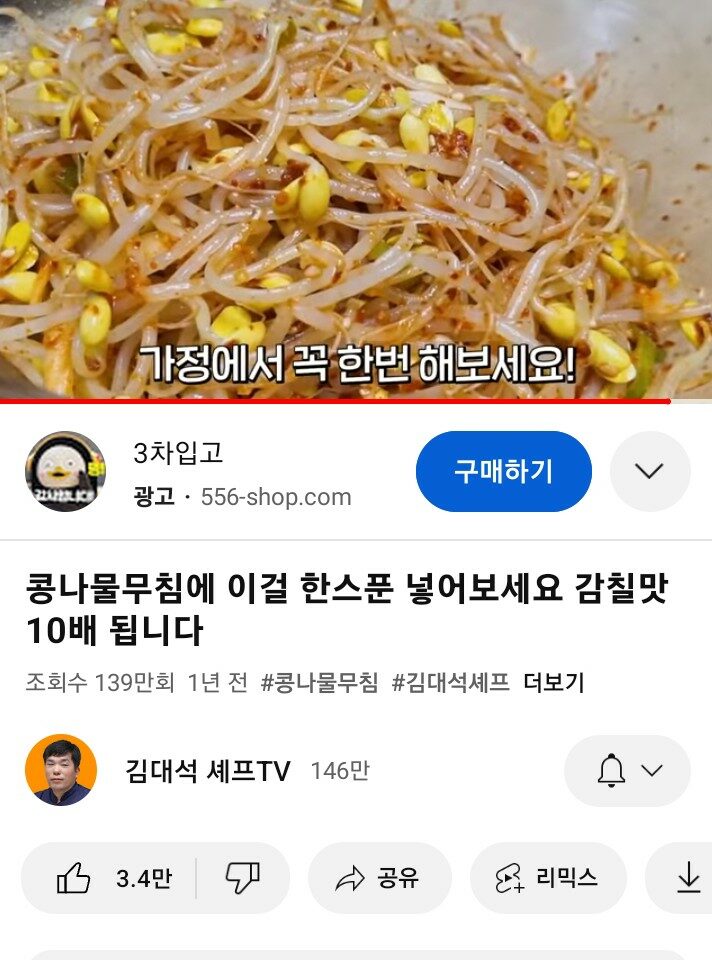Image resolution: width=712 pixels, height=960 pixels.
Task: Open the 김대석 셰프TV channel
Action: [x=207, y=771]
